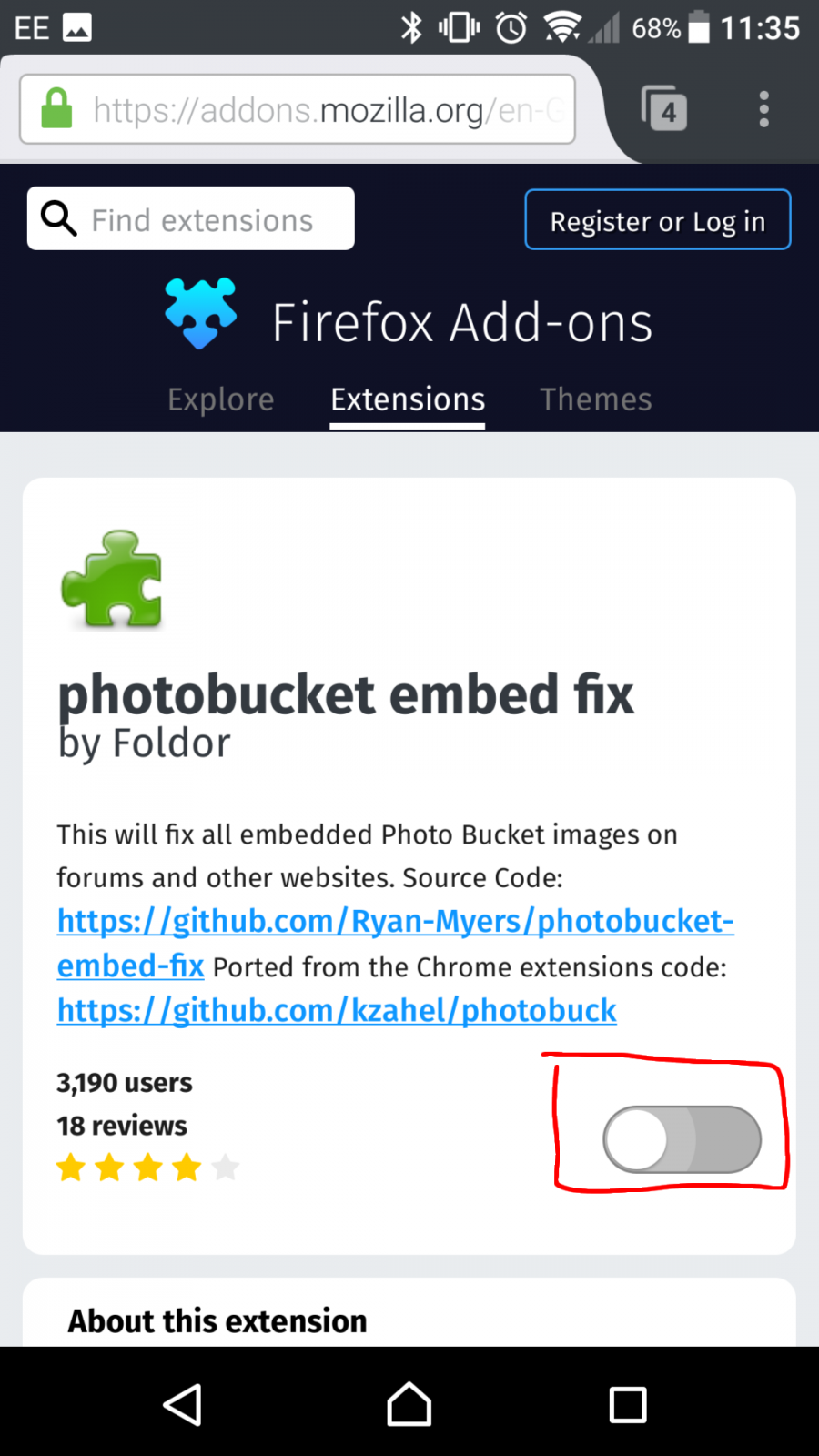This screenshot has width=819, height=1456.
Task: Open the browser overflow menu
Action: click(x=764, y=109)
